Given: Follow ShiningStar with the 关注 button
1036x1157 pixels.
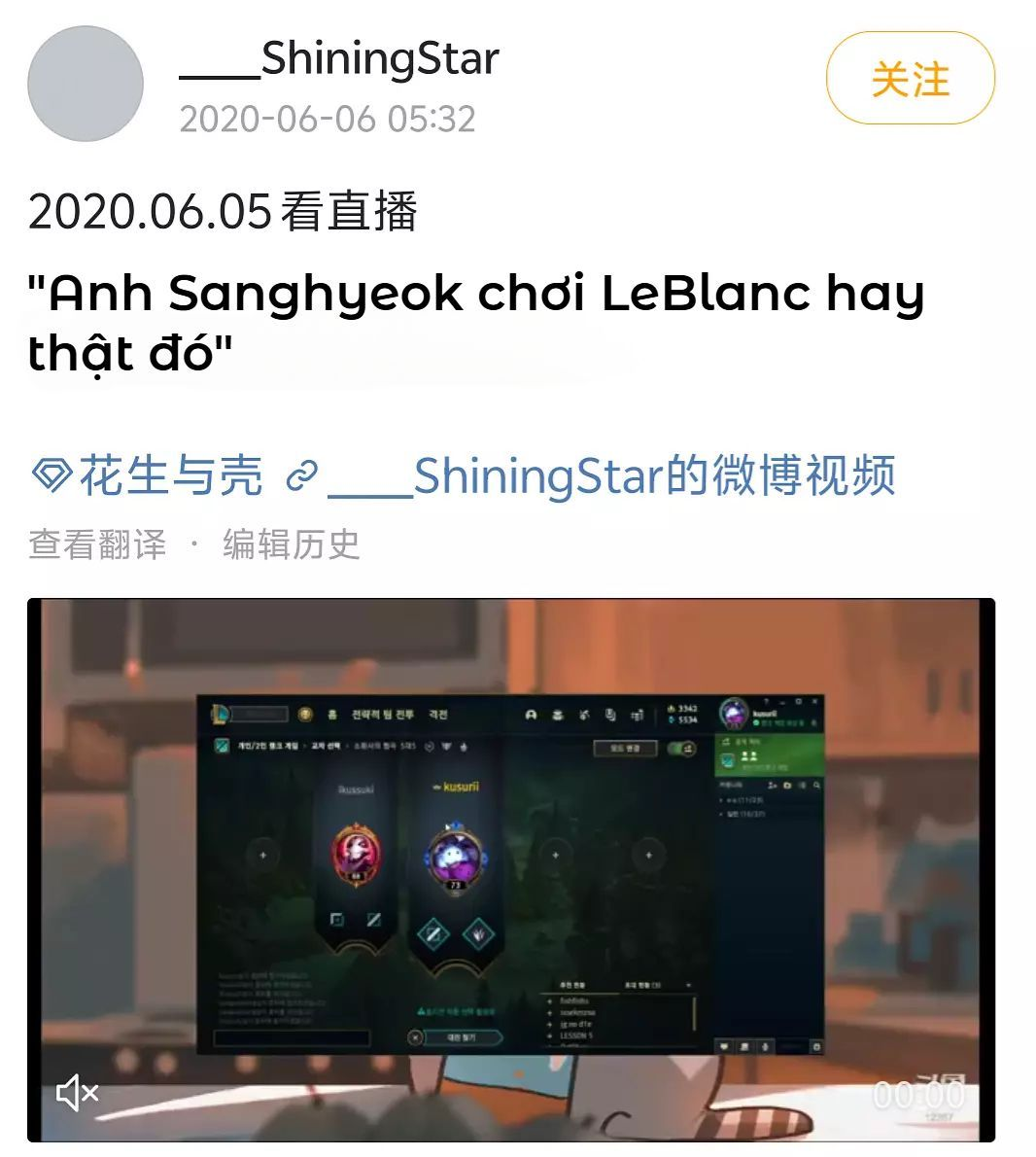Looking at the screenshot, I should pyautogui.click(x=910, y=78).
